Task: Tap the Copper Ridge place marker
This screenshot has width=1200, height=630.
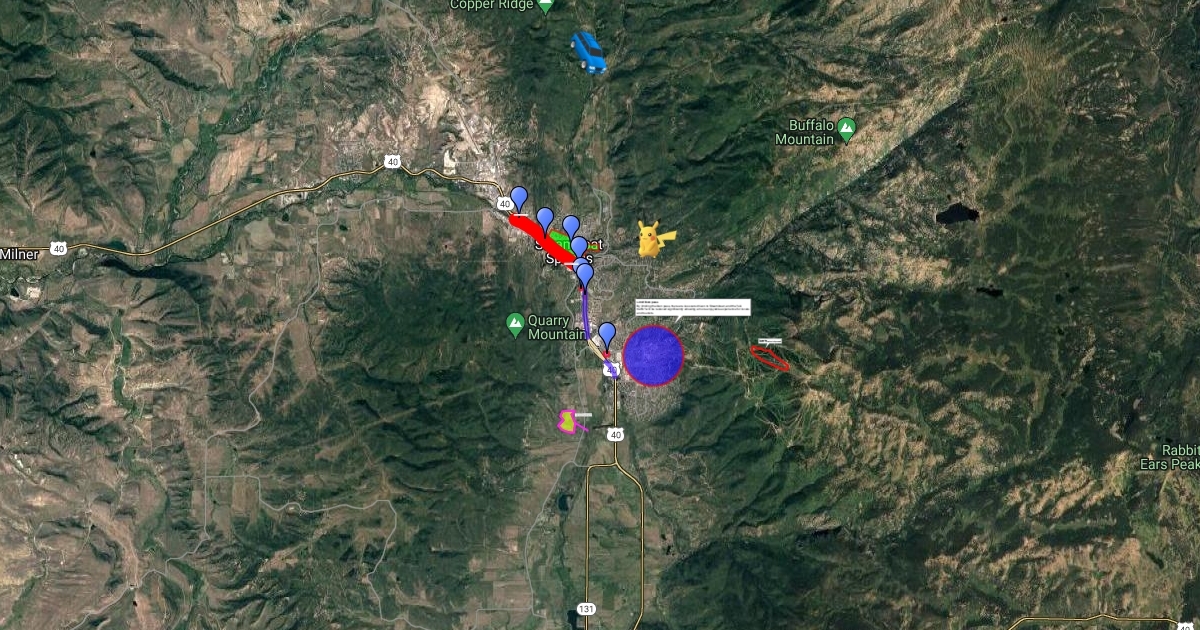Action: click(x=545, y=6)
